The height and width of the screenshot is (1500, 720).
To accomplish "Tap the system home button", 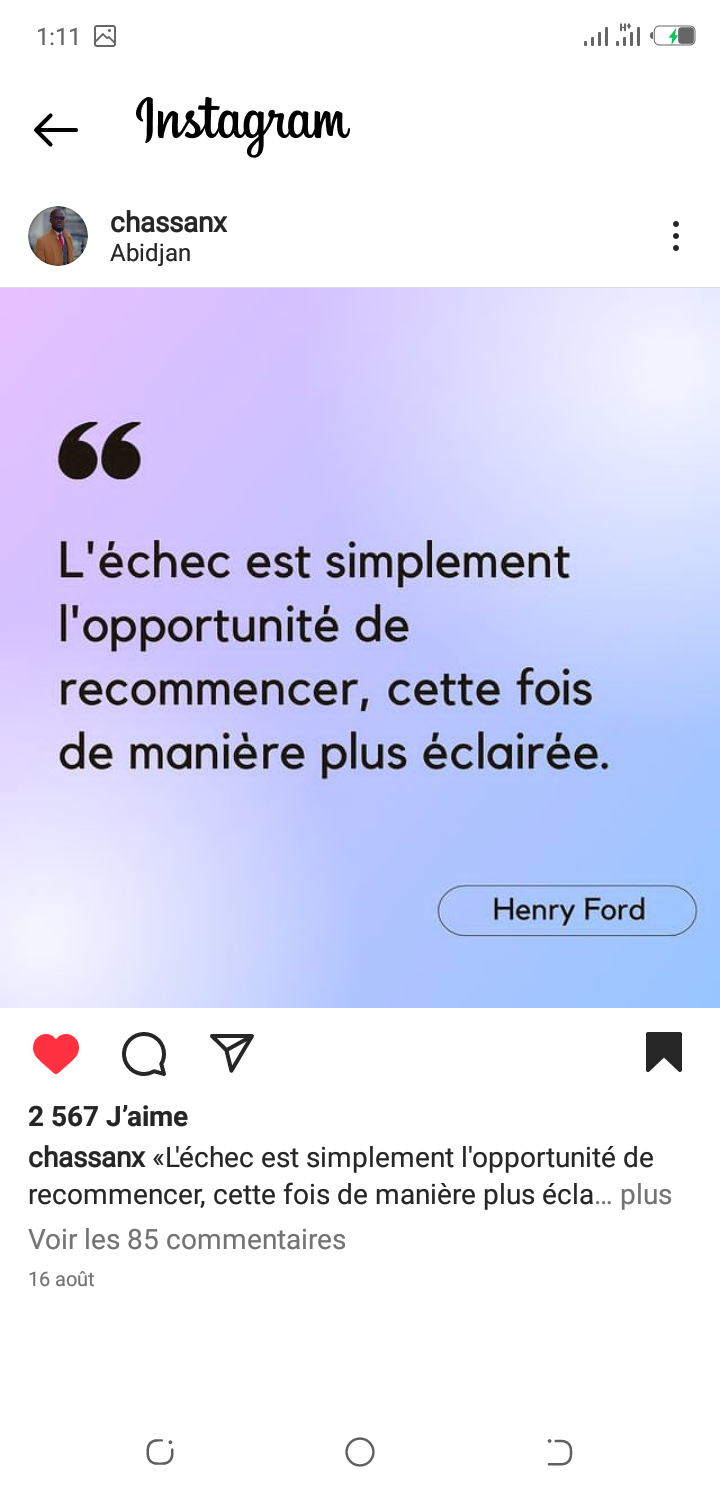I will pyautogui.click(x=360, y=1452).
